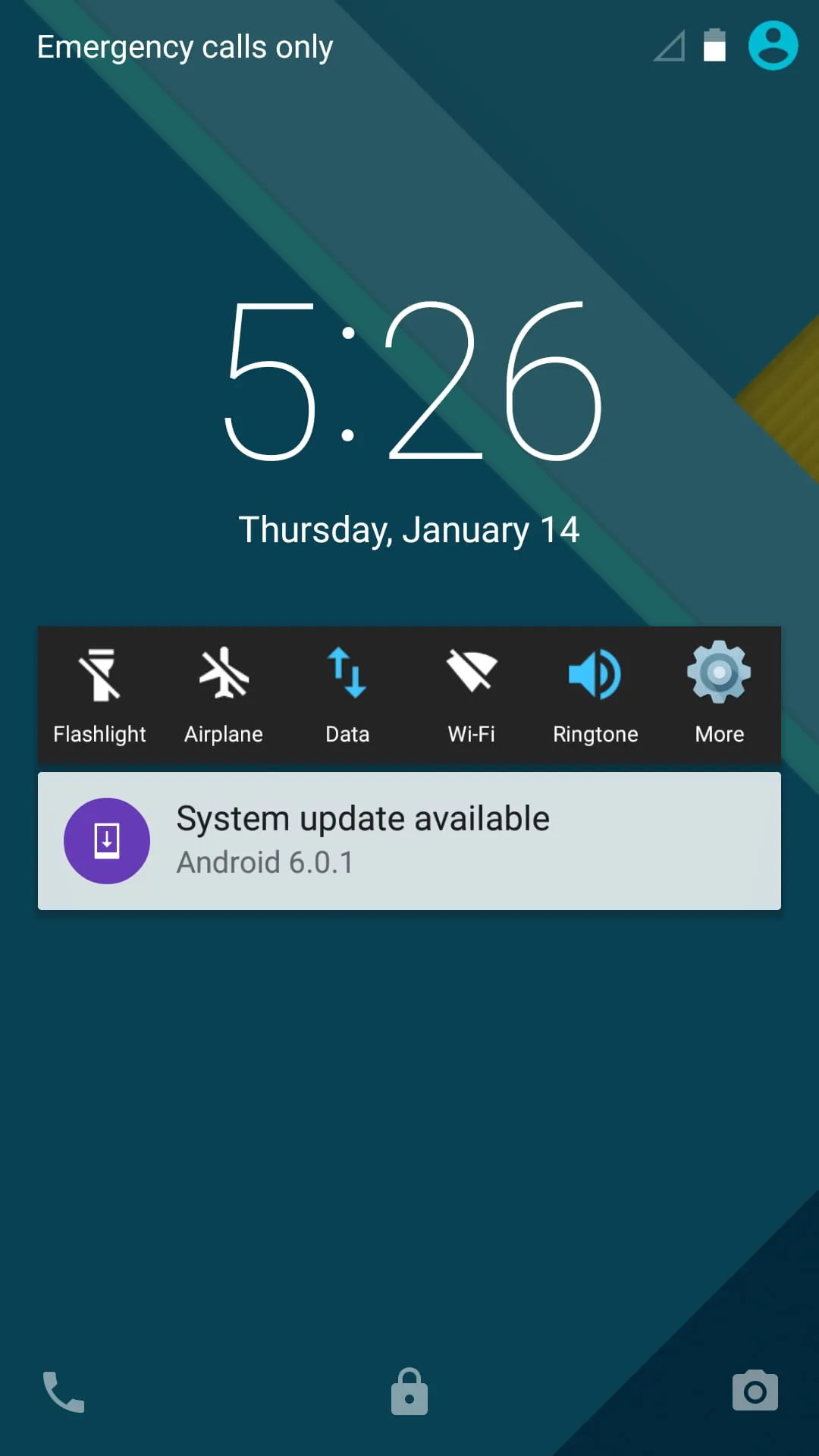Select the Flashlight label text

99,733
